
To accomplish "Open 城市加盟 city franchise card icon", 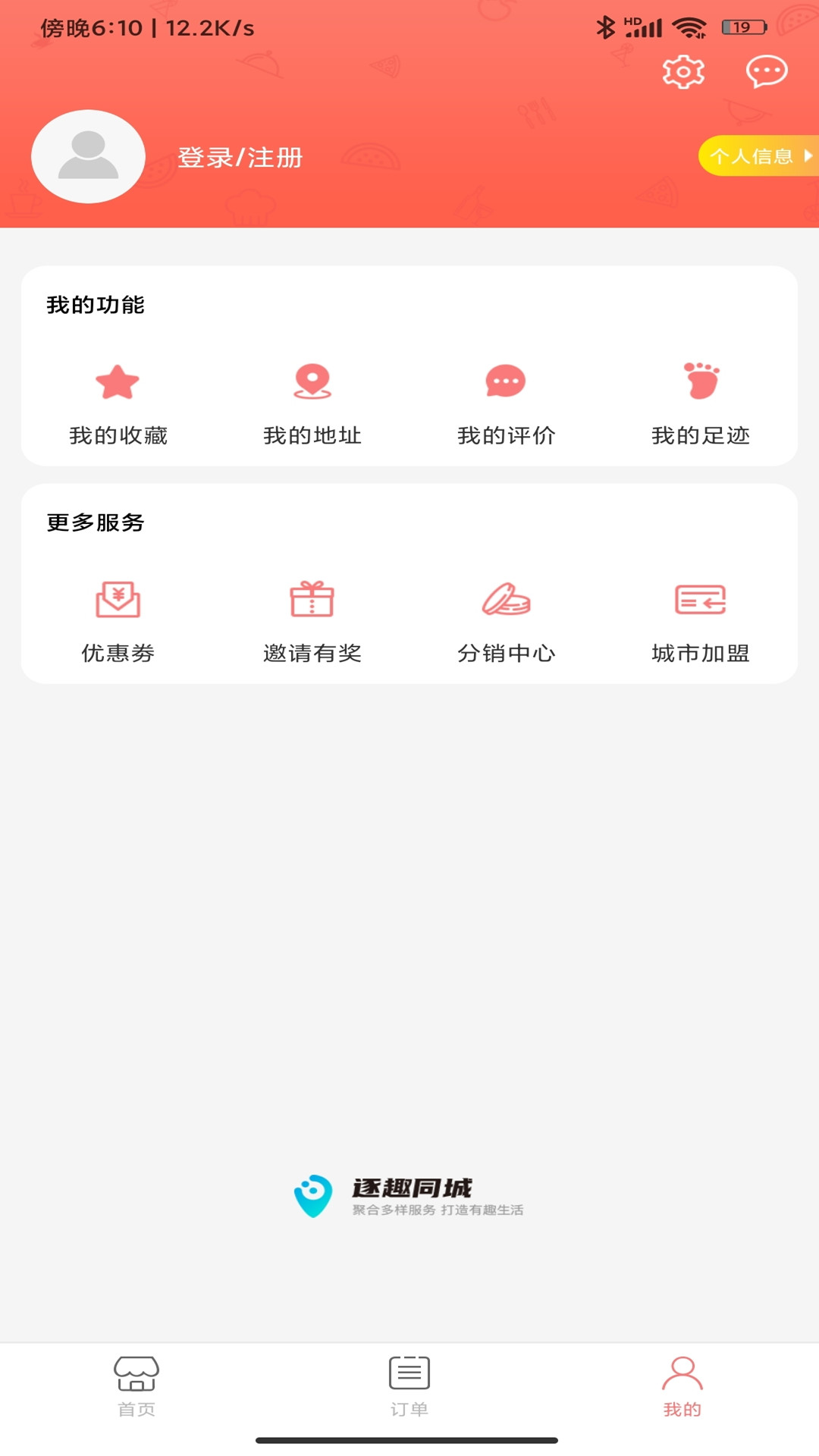I will click(x=700, y=600).
